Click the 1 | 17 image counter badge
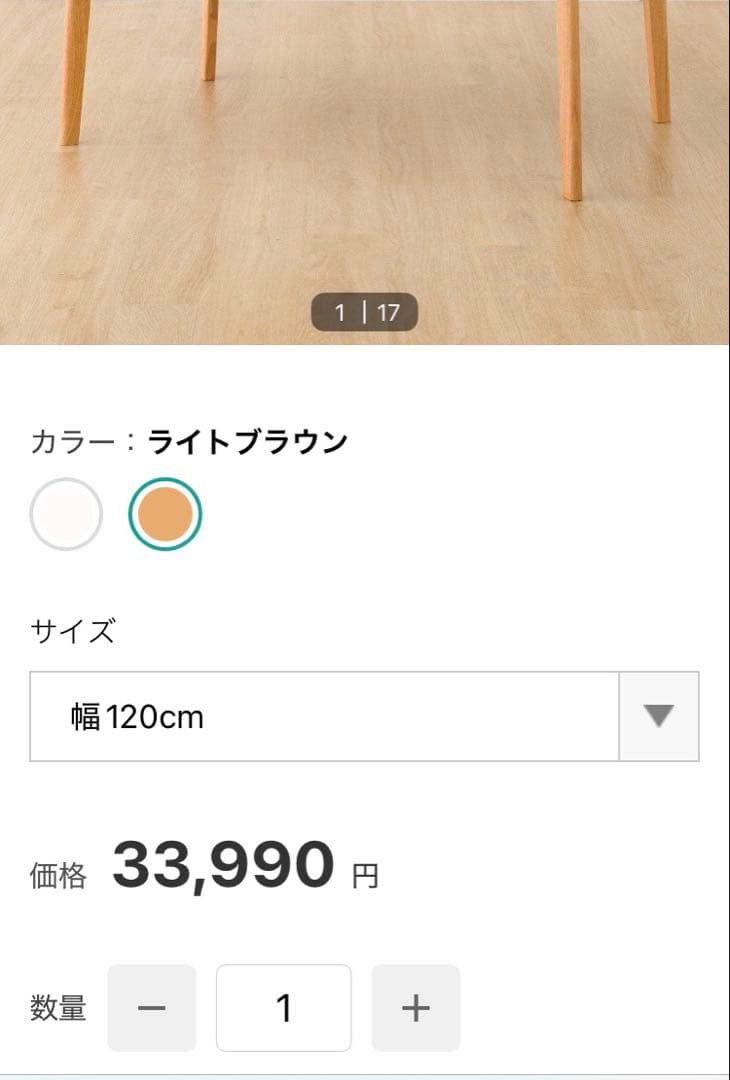The width and height of the screenshot is (730, 1080). [x=365, y=313]
